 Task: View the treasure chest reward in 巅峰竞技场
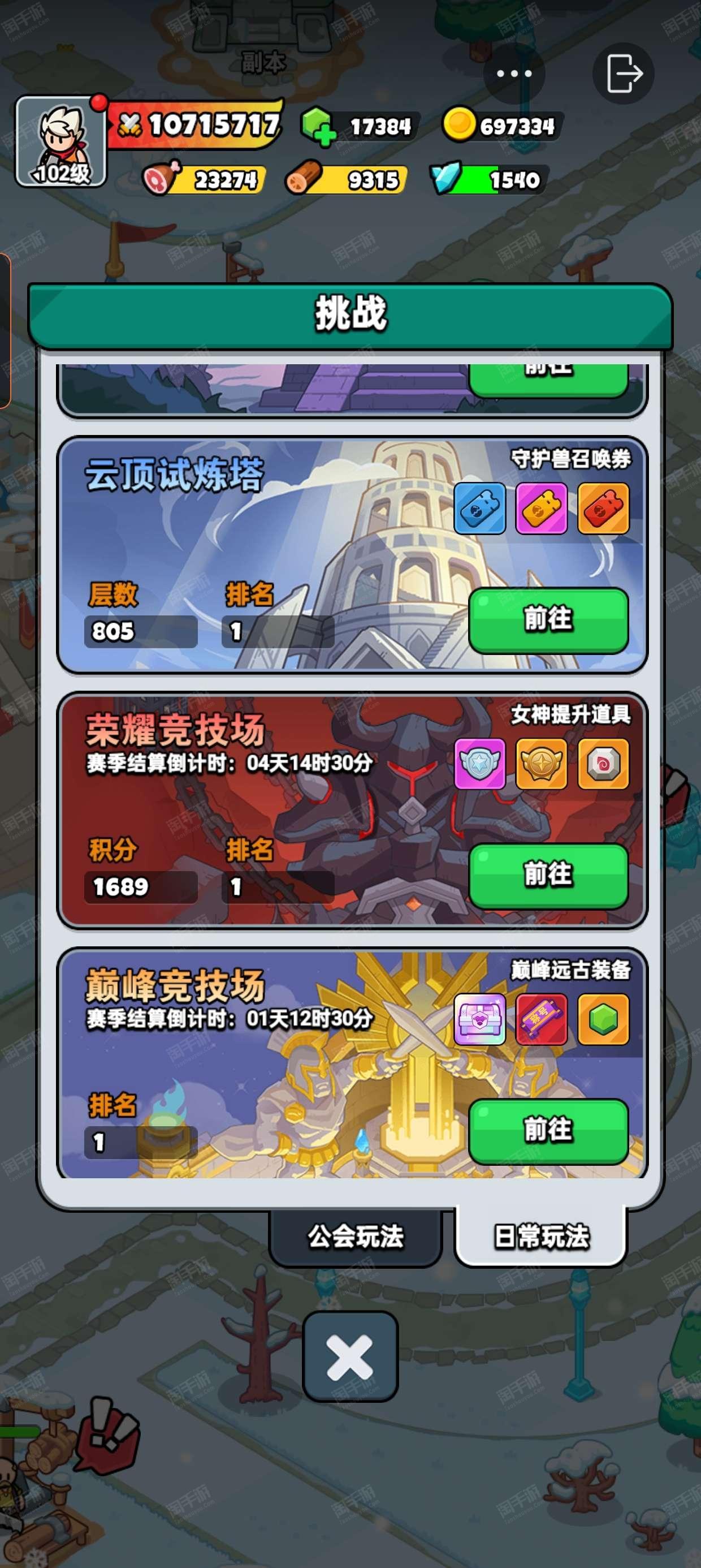pyautogui.click(x=479, y=1019)
